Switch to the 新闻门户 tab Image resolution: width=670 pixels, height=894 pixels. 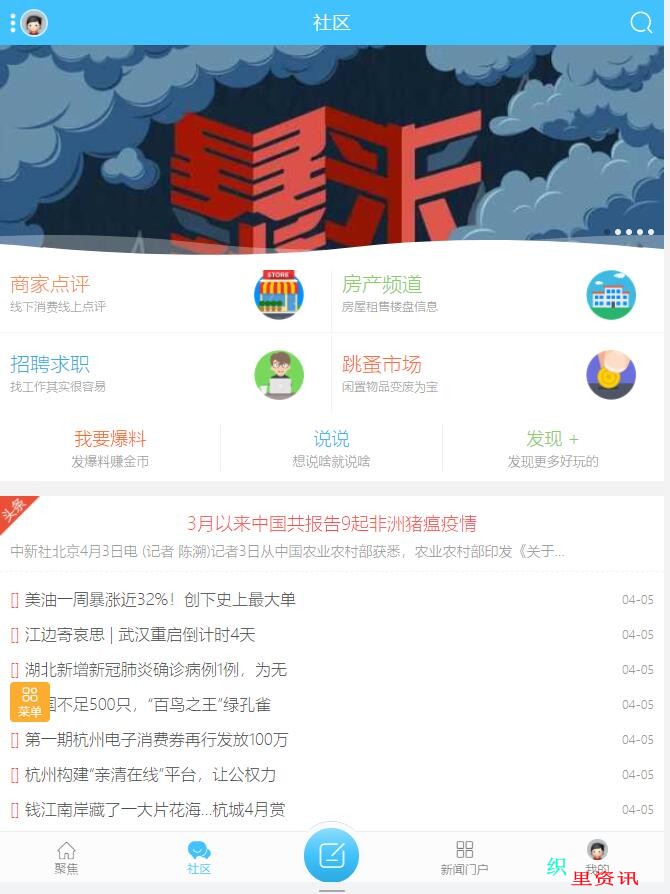[x=464, y=858]
